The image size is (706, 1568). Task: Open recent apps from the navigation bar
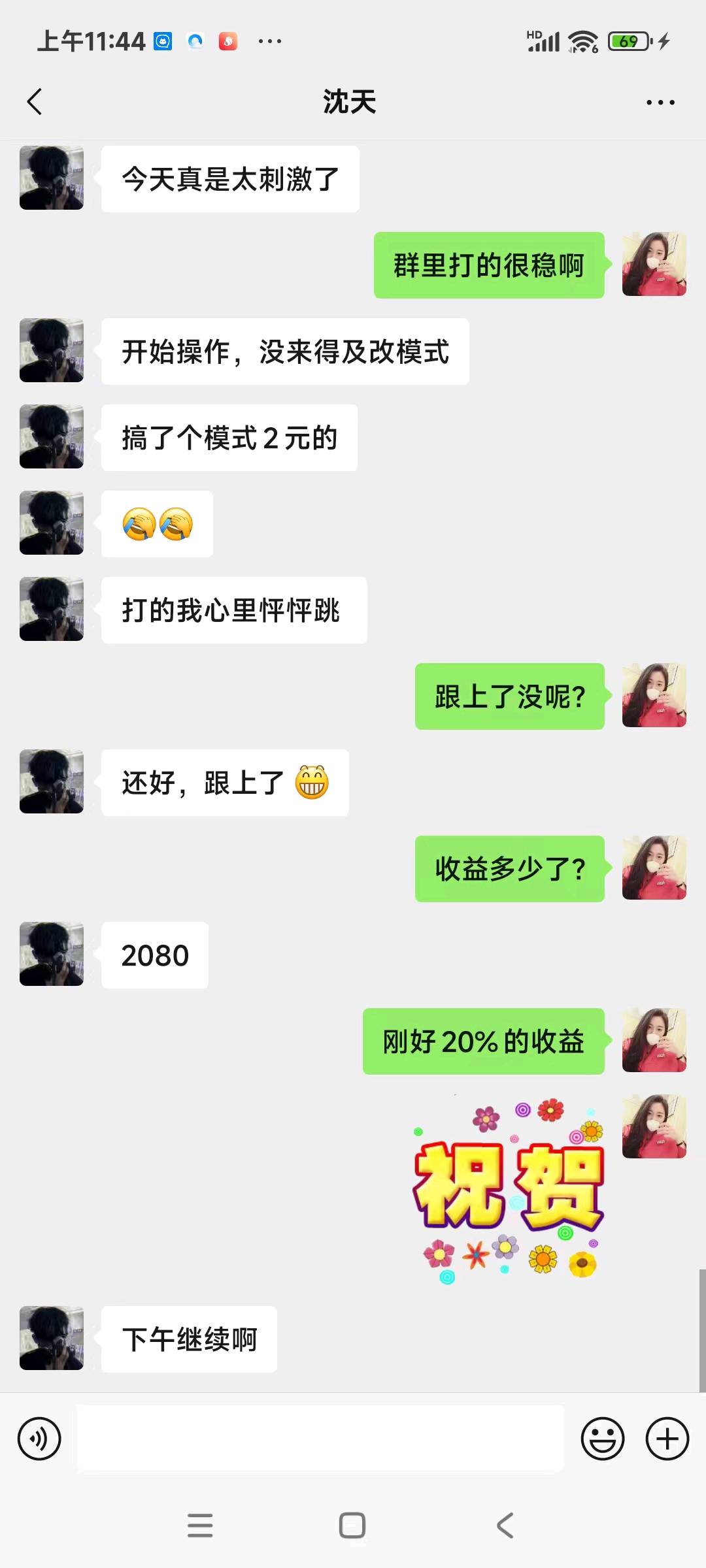coord(201,1526)
